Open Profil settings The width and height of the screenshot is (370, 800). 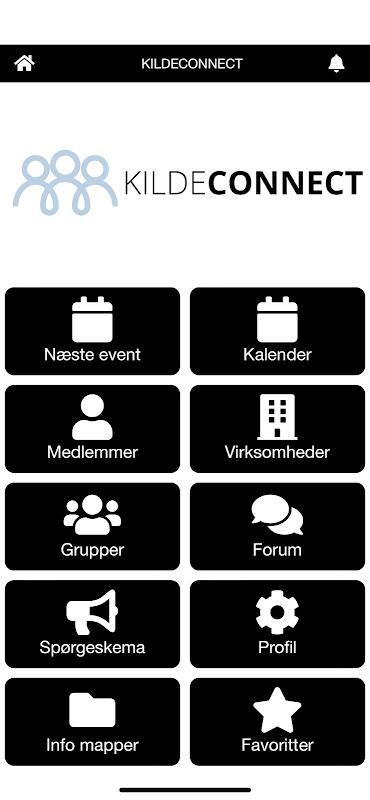277,624
